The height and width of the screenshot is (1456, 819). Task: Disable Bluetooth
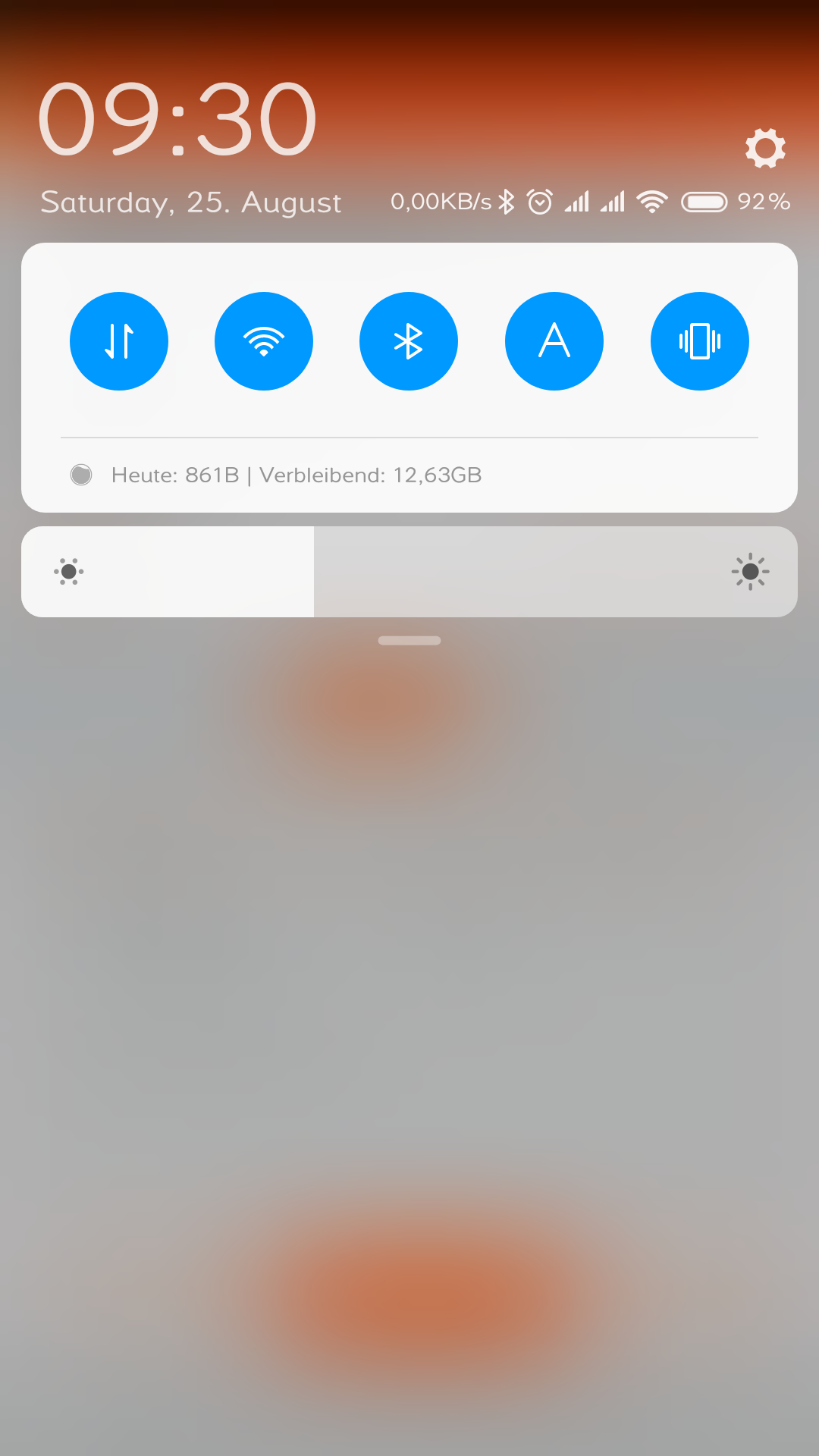[409, 341]
